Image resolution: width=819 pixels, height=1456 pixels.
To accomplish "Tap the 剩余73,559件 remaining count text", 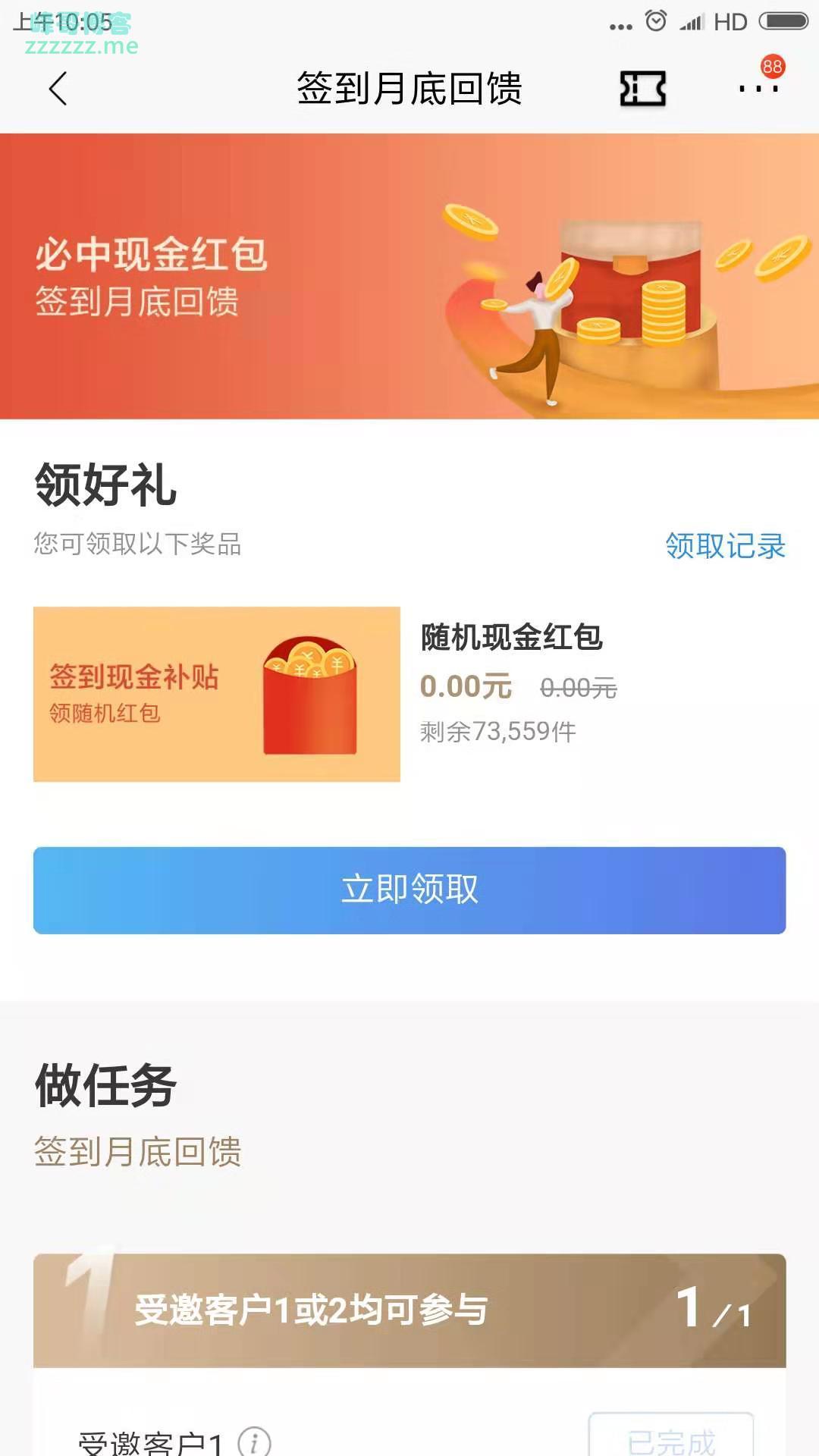I will 499,732.
